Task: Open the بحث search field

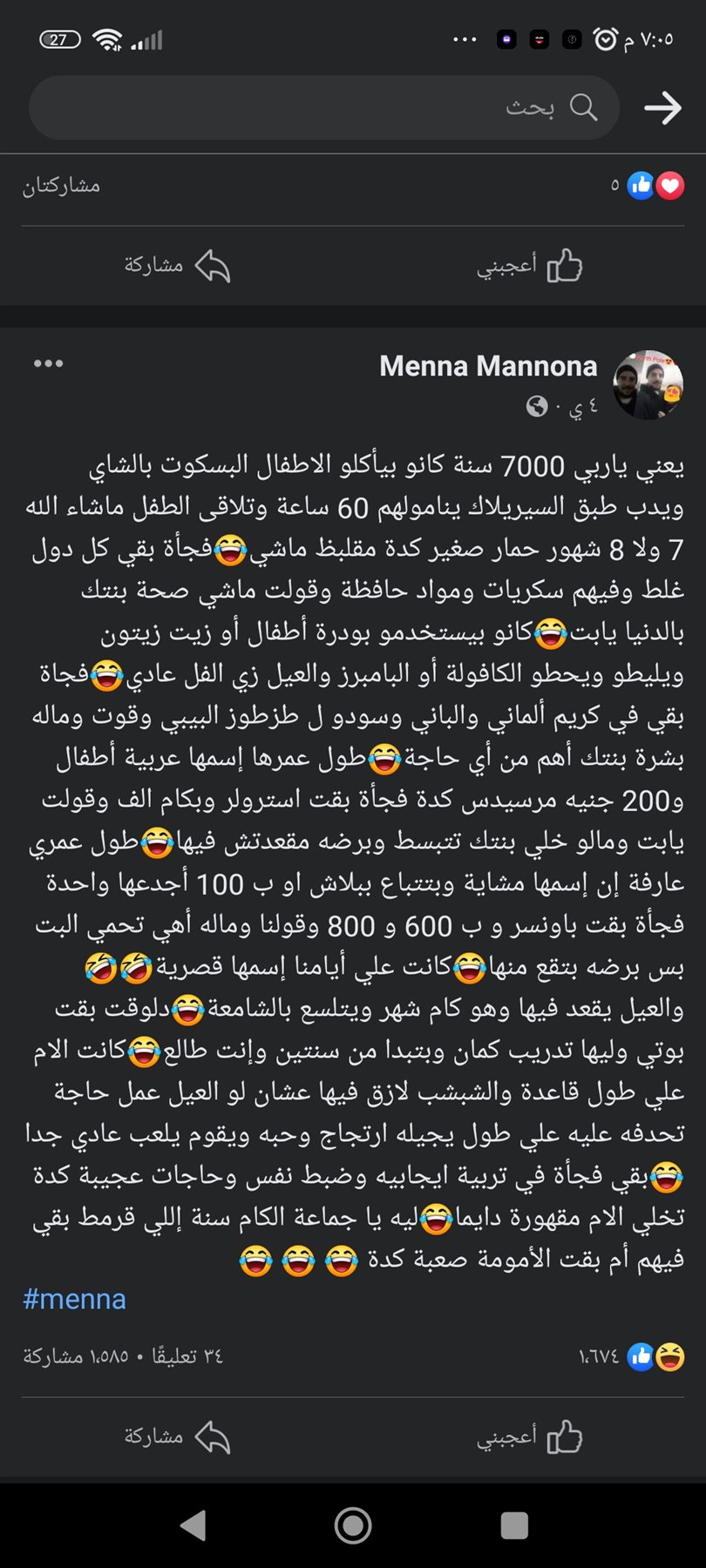Action: pyautogui.click(x=324, y=108)
